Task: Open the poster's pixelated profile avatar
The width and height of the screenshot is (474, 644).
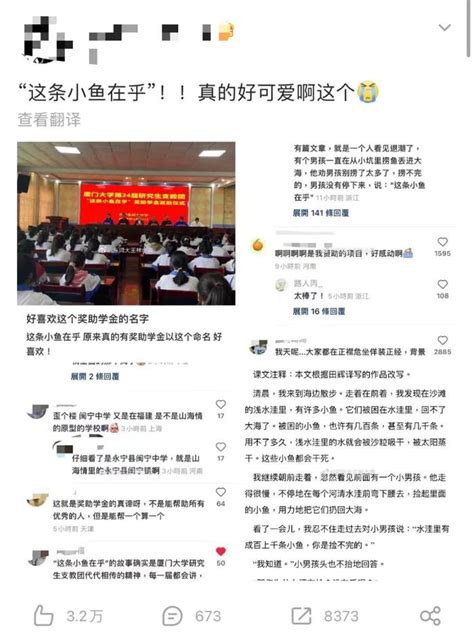Action: tap(48, 40)
